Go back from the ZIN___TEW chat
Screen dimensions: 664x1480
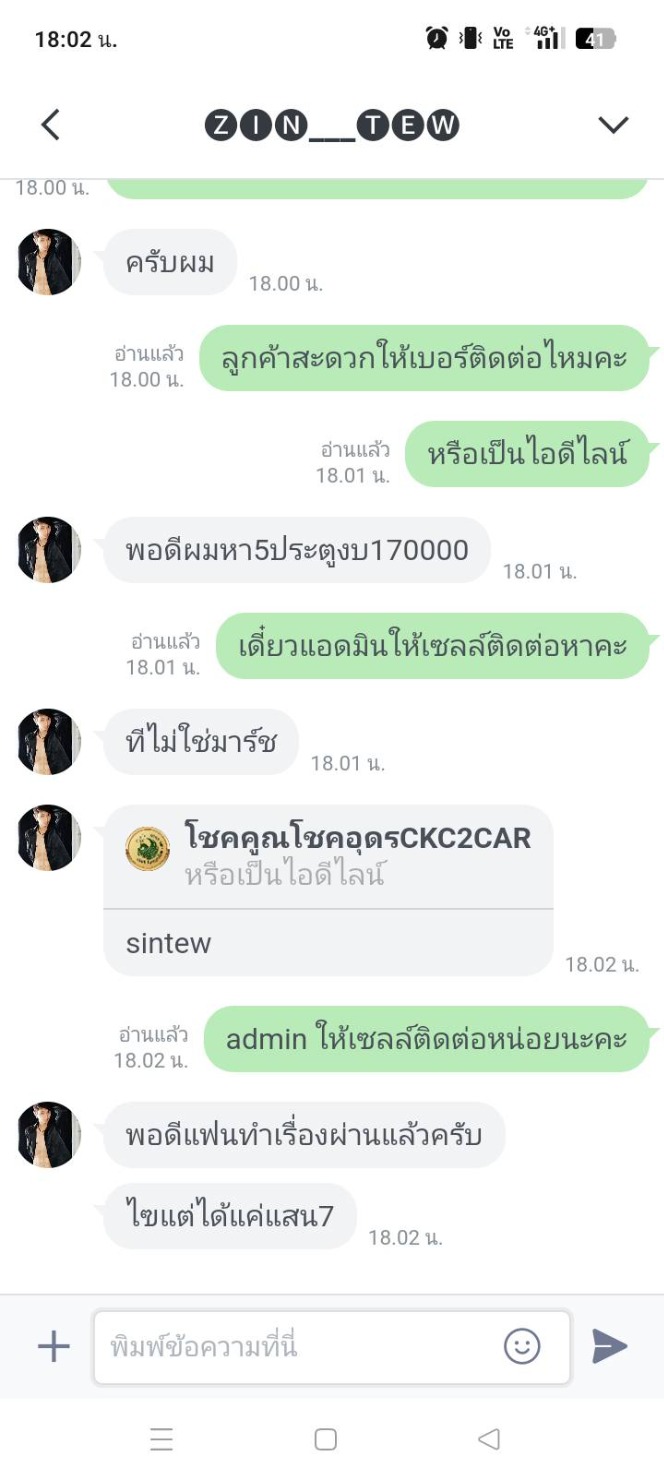50,125
